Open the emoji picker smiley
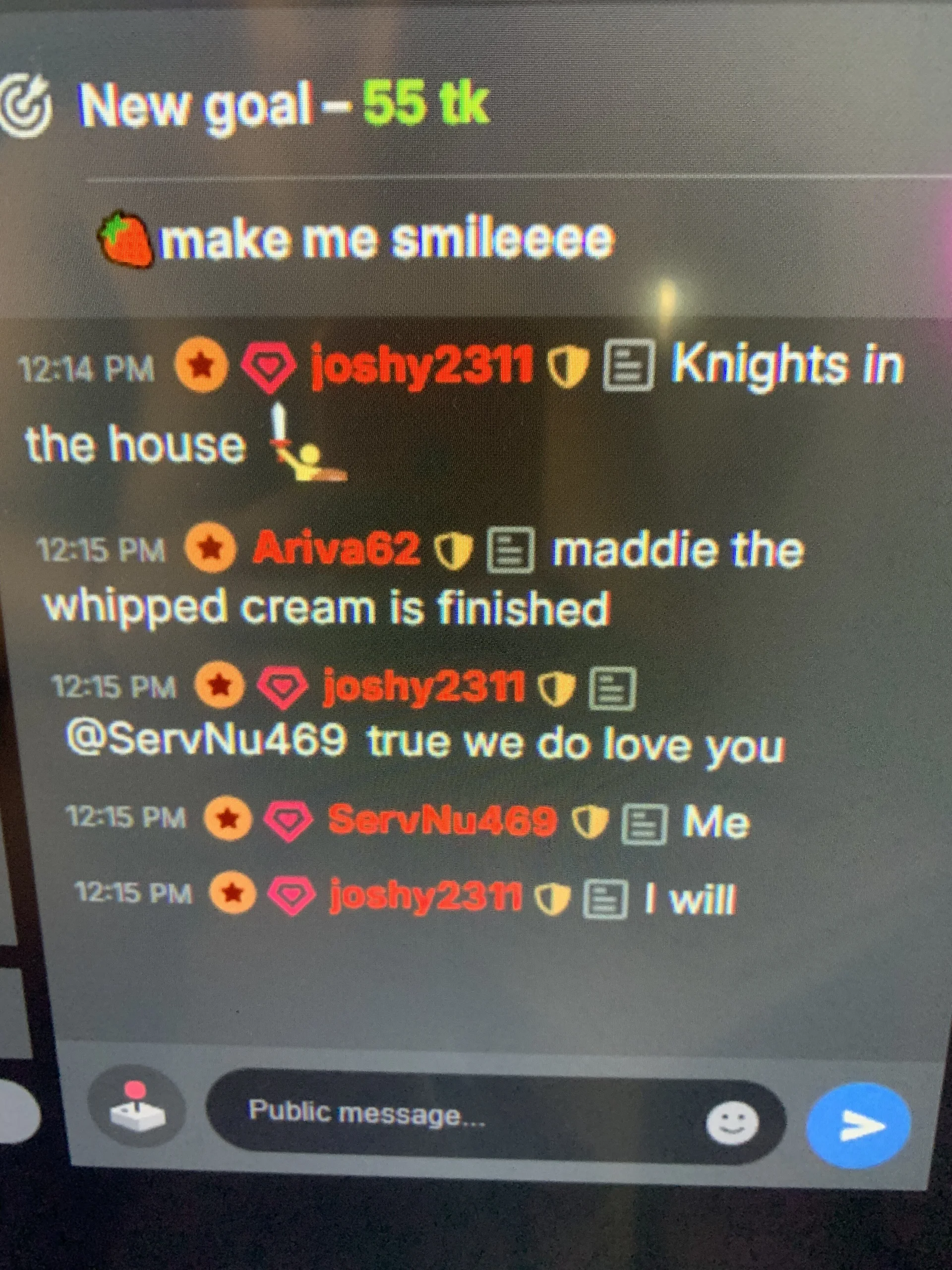952x1270 pixels. pyautogui.click(x=732, y=1123)
